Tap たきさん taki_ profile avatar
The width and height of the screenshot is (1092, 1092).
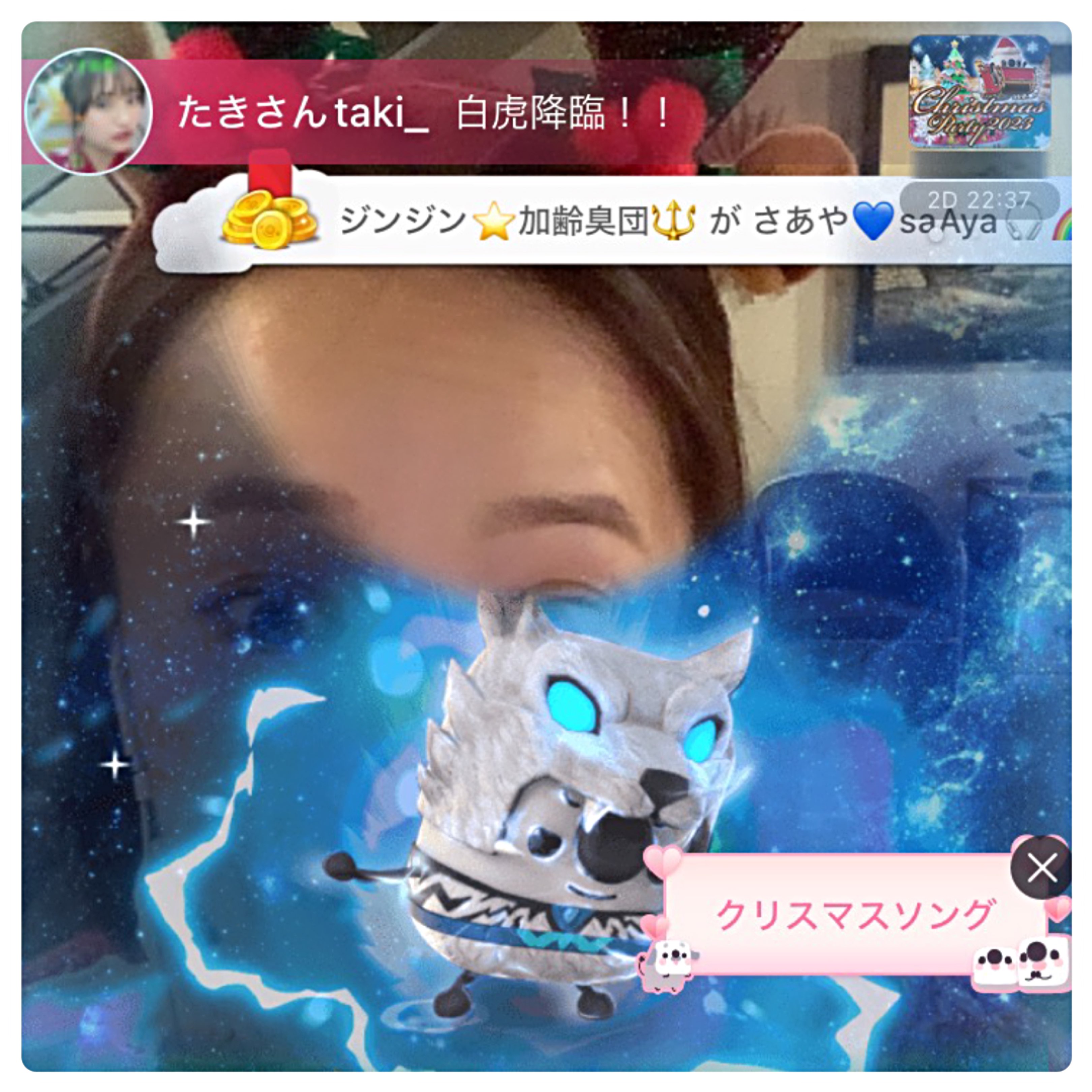point(89,111)
